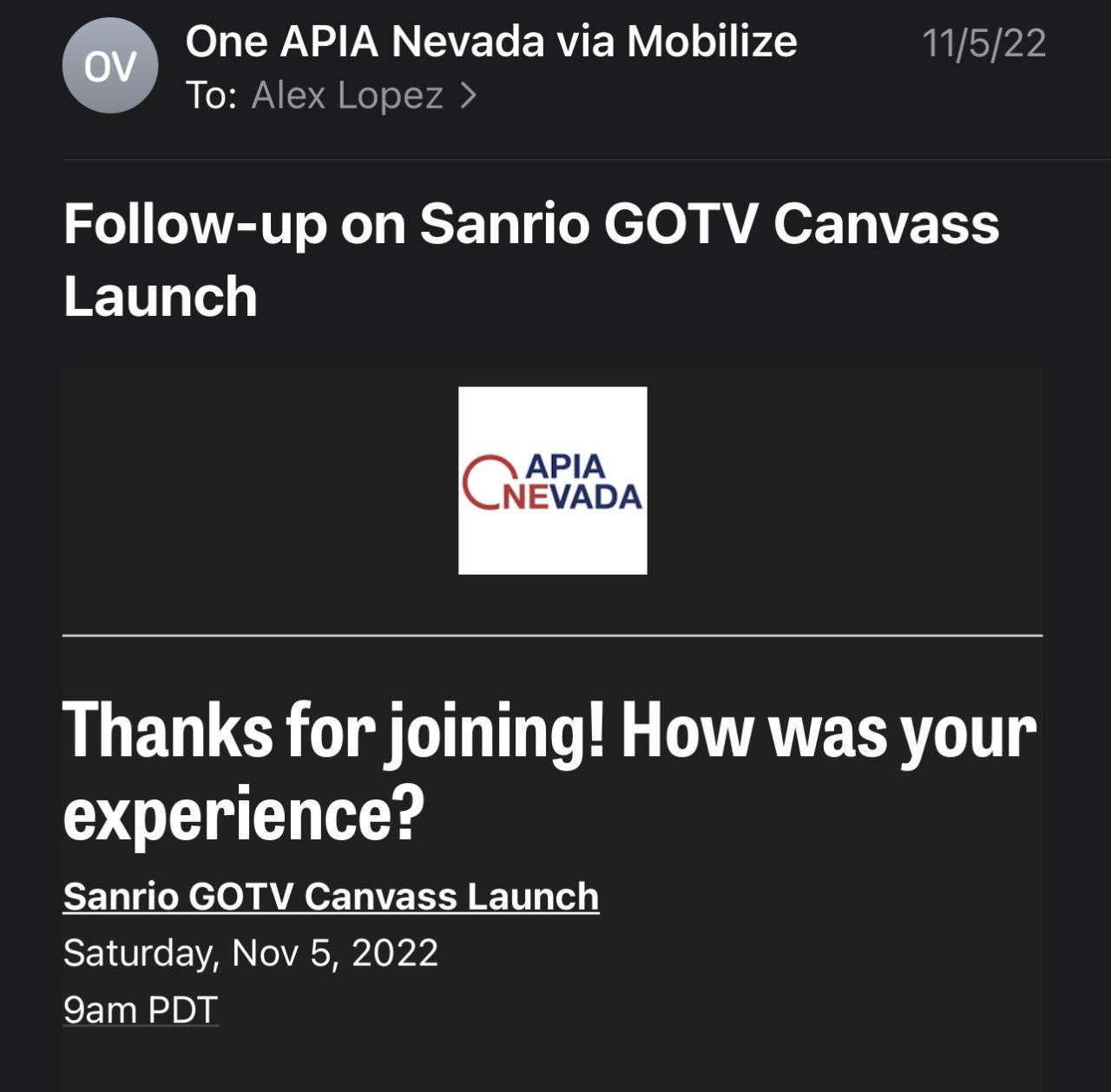Viewport: 1111px width, 1092px height.
Task: Expand recipient details for Alex Lopez
Action: click(x=364, y=95)
